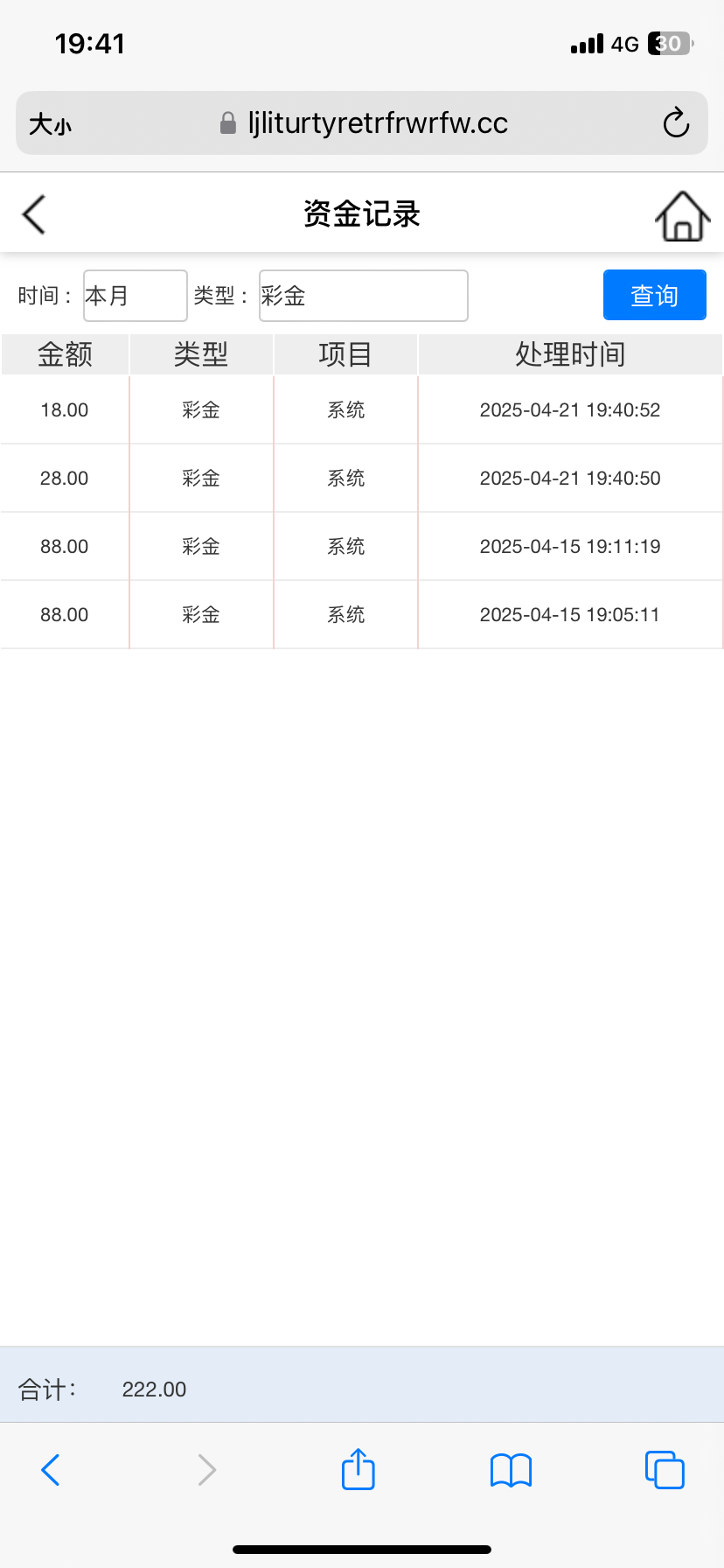
Task: Share this page from Safari
Action: point(358,1469)
